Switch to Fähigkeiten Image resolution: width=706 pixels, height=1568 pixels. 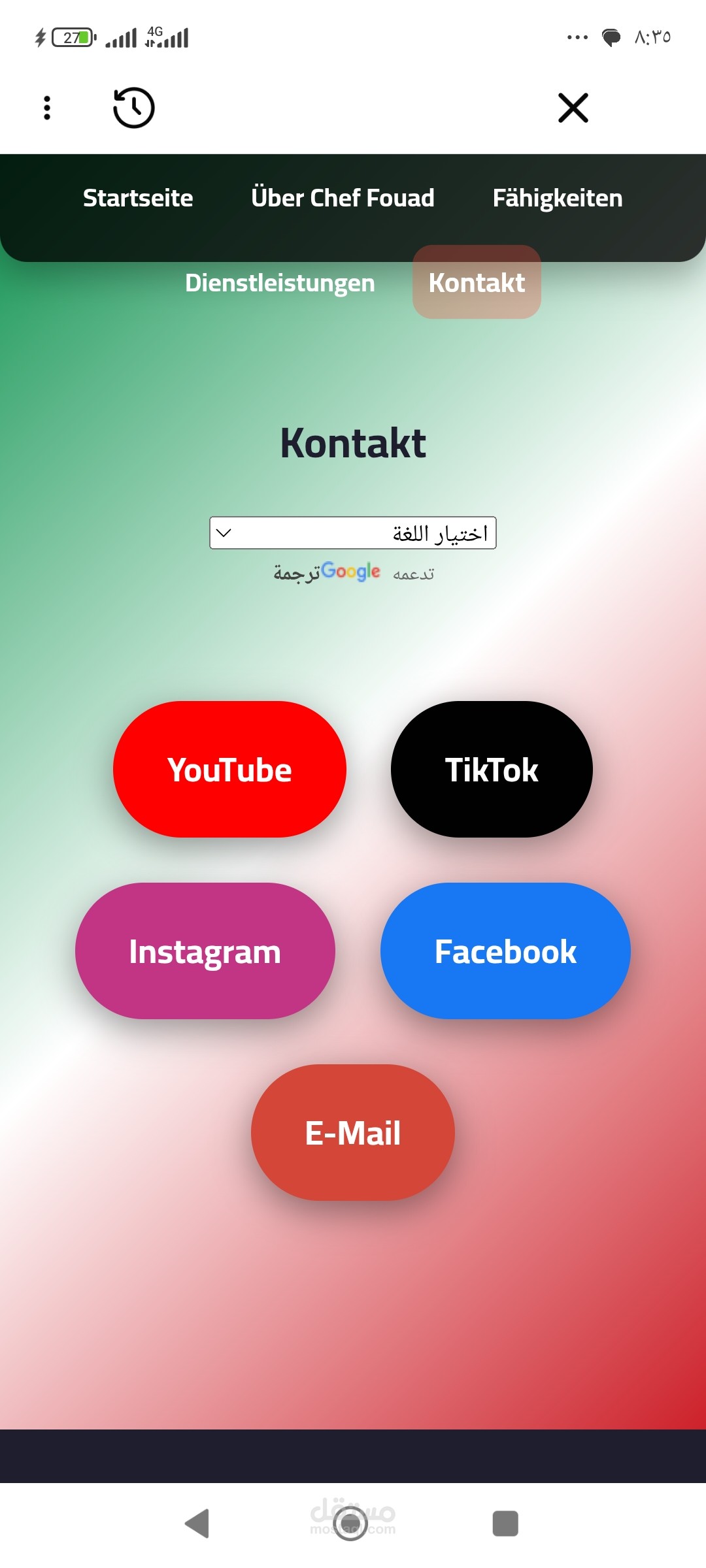(x=558, y=198)
